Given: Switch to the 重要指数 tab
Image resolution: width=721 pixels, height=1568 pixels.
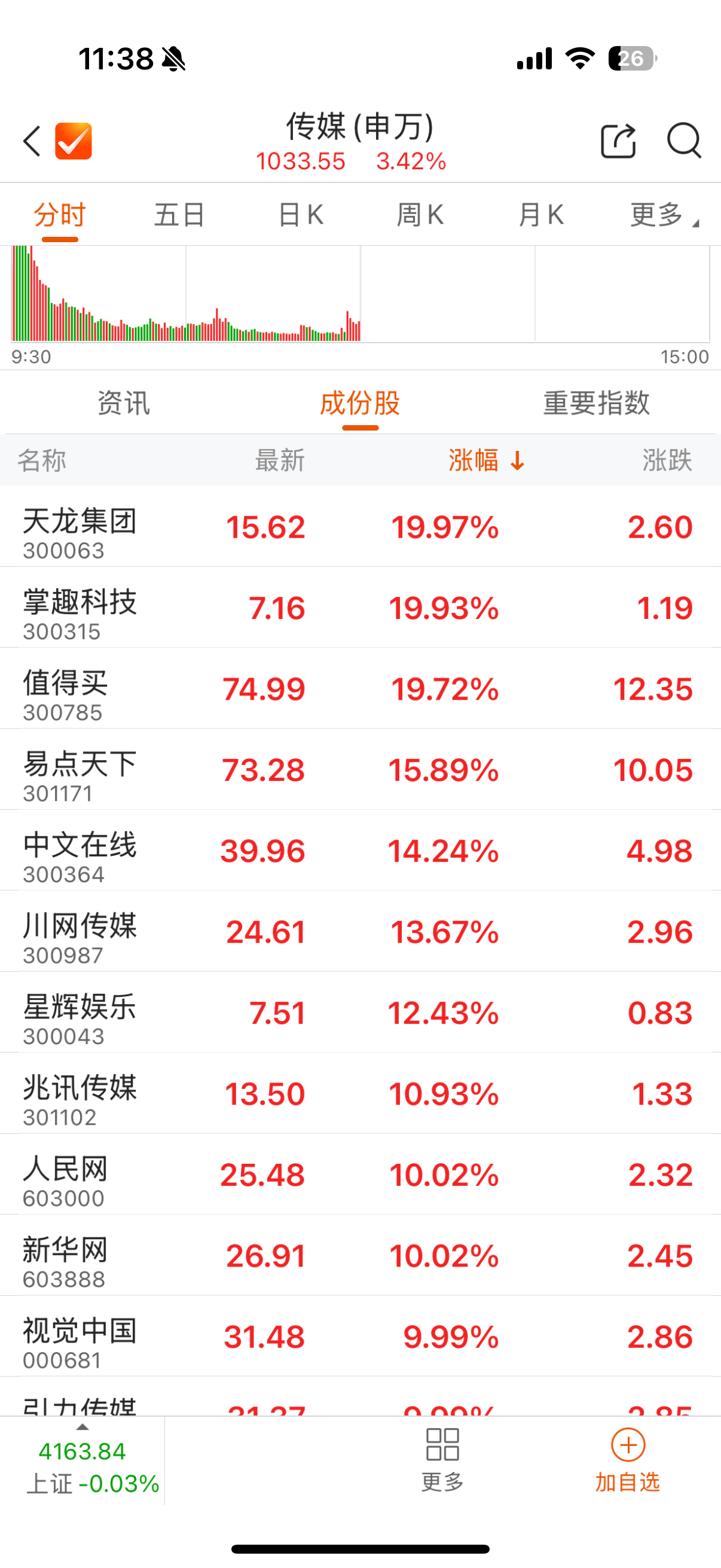Looking at the screenshot, I should pos(596,403).
